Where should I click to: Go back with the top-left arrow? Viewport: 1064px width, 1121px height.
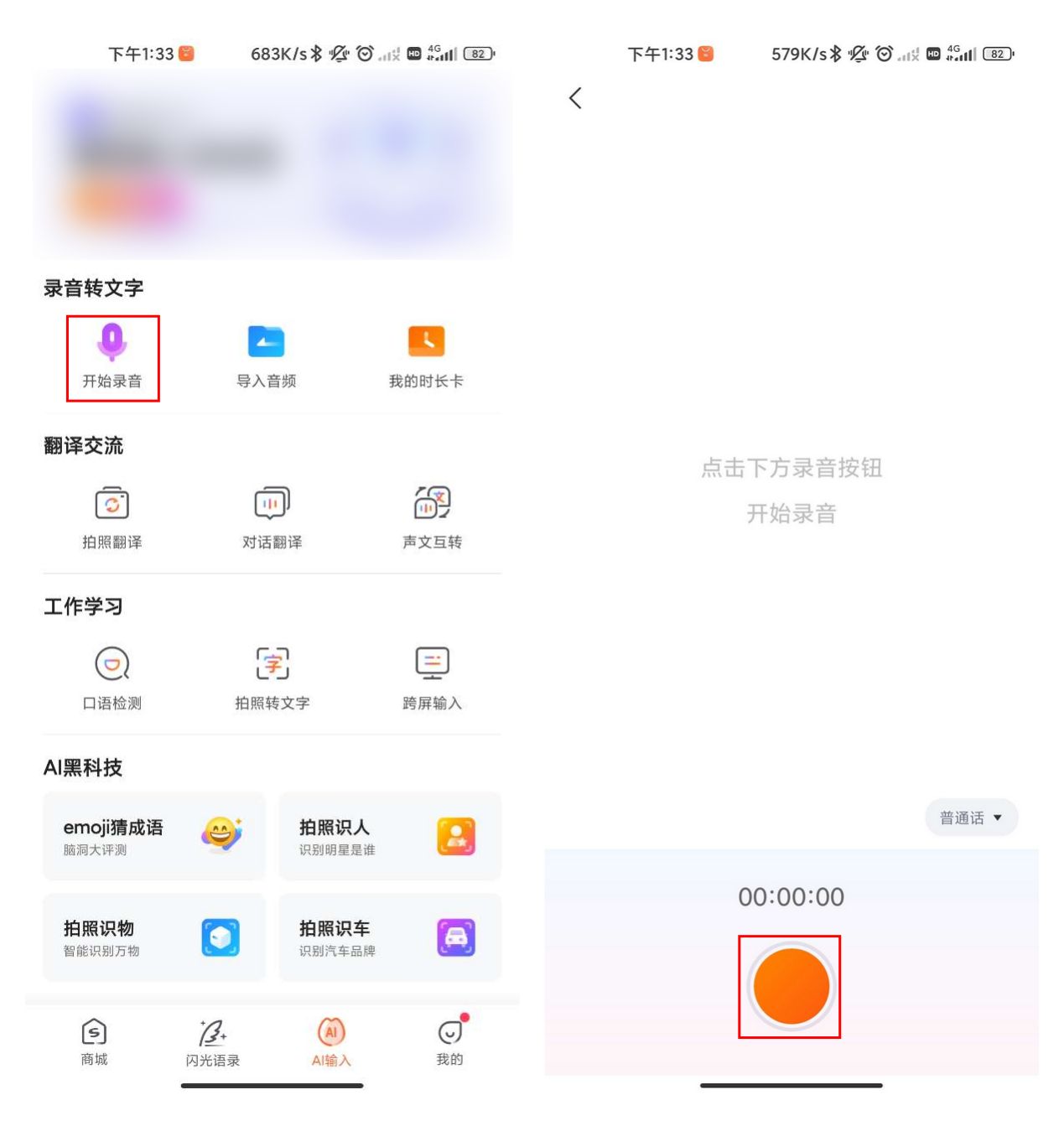(x=575, y=98)
